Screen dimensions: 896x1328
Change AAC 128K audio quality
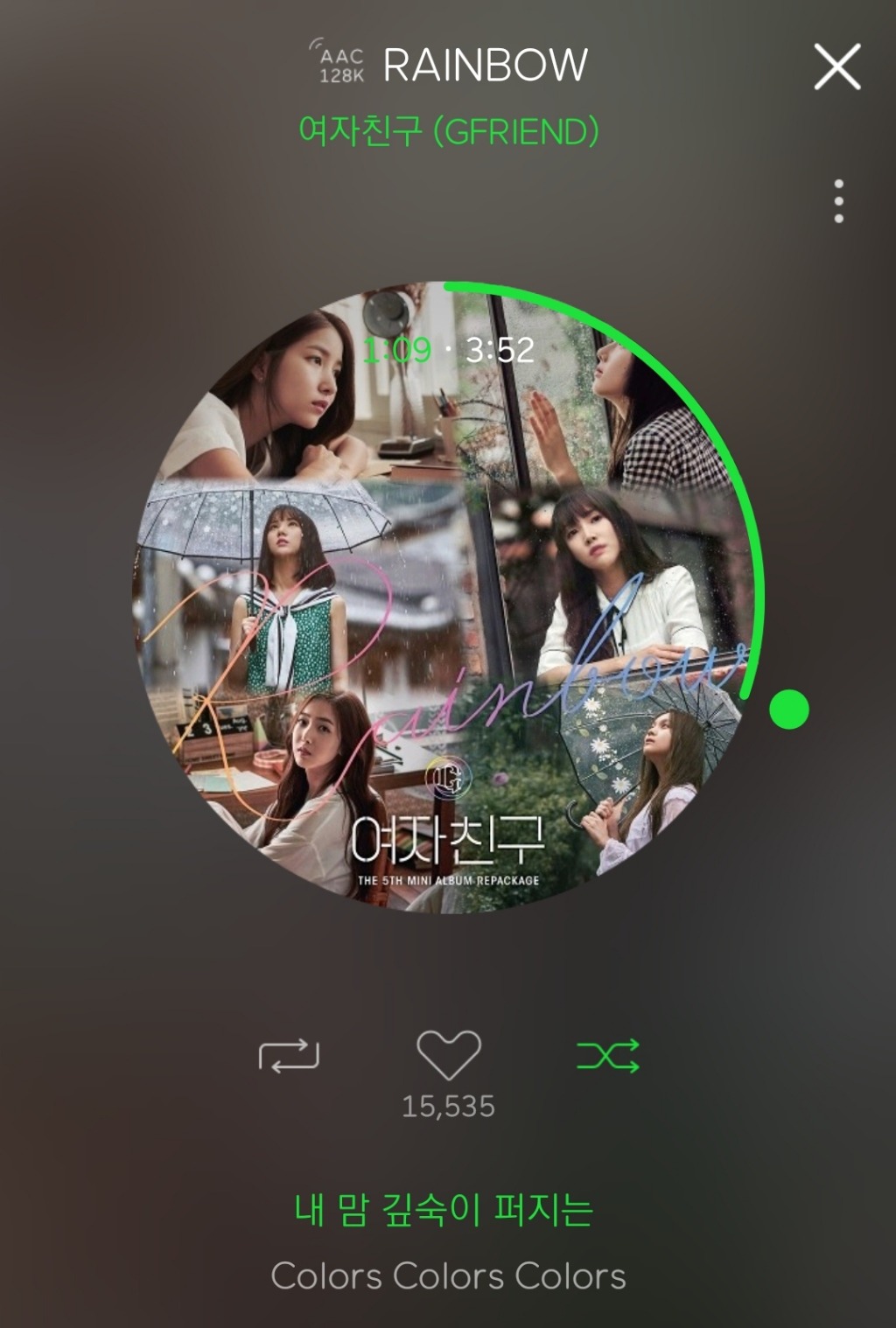point(337,63)
